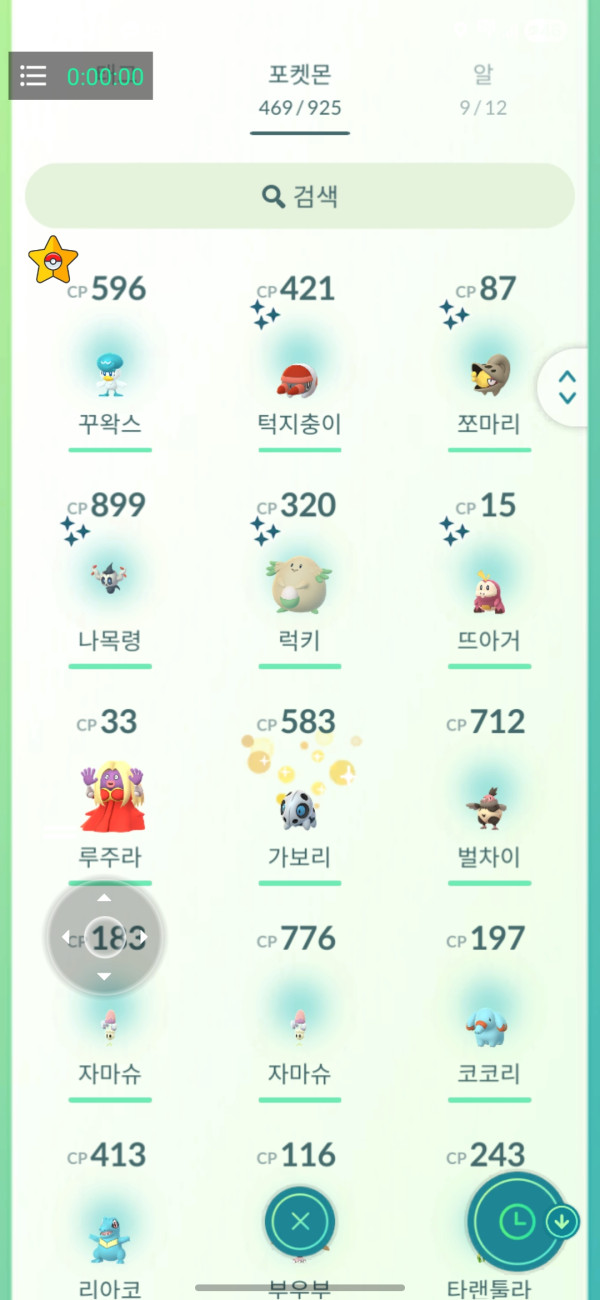
Task: Open the 검색 search field
Action: [x=300, y=196]
